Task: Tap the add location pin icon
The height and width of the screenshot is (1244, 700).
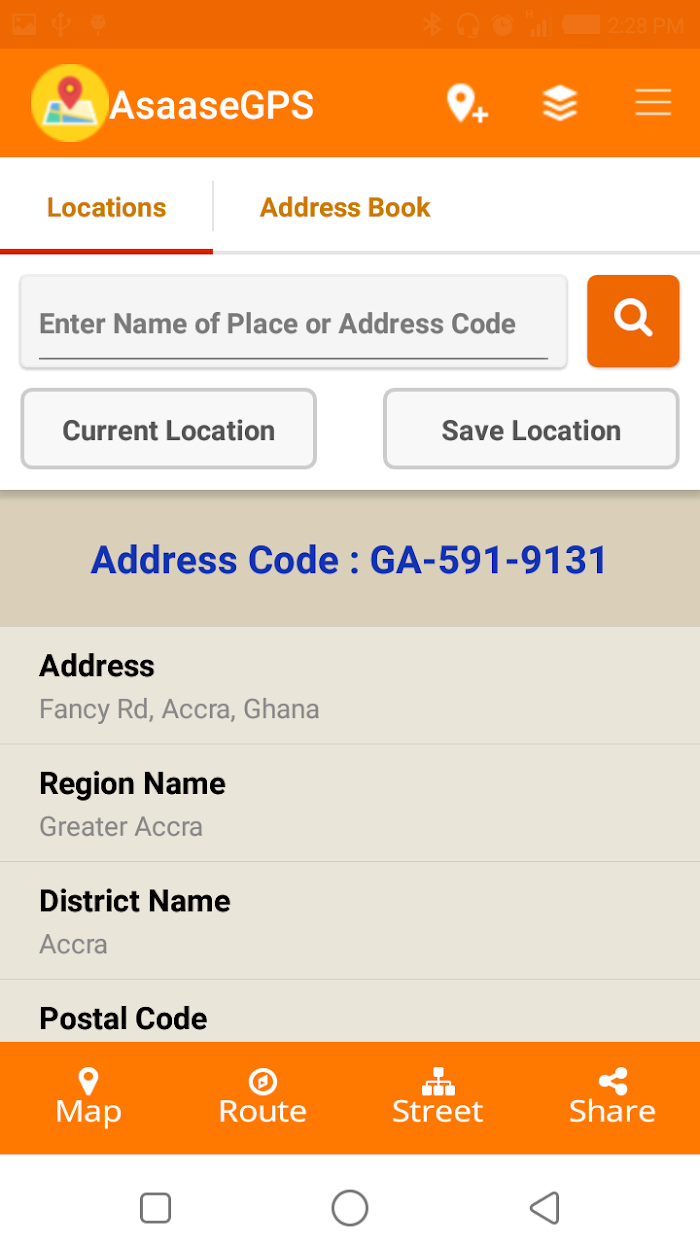Action: point(466,104)
